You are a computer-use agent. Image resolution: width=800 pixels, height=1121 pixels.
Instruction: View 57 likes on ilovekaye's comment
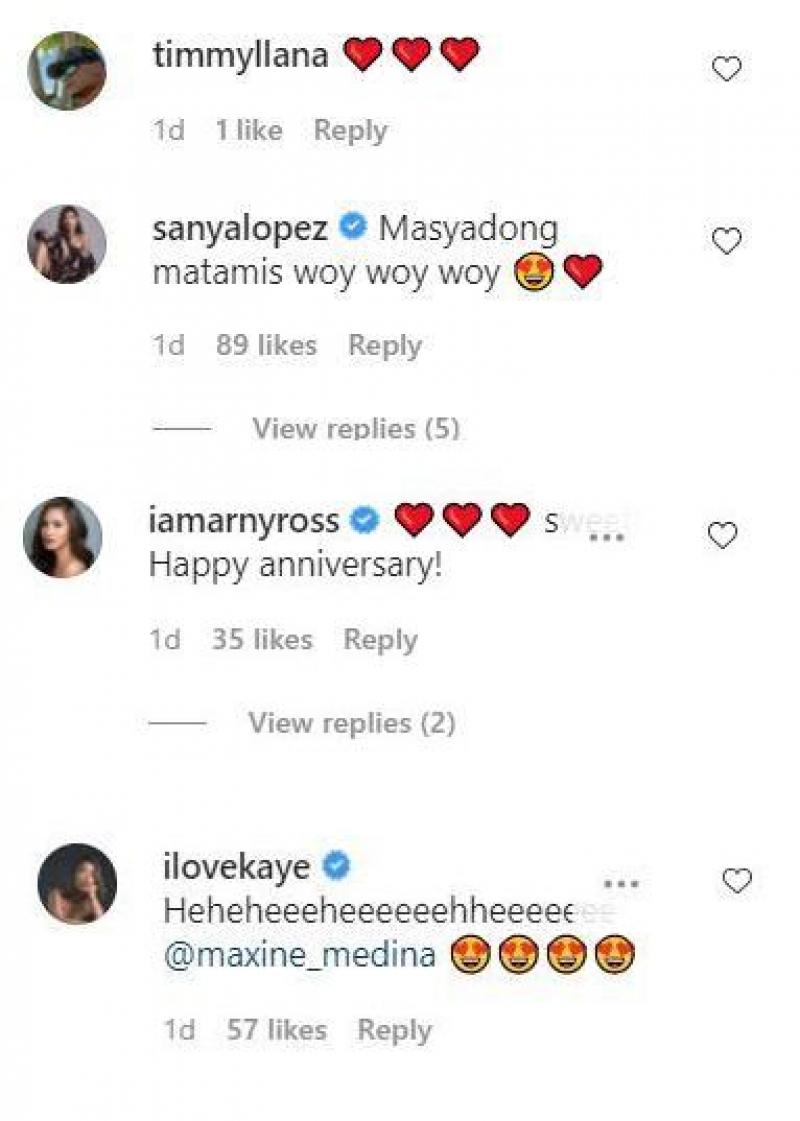click(x=276, y=1030)
